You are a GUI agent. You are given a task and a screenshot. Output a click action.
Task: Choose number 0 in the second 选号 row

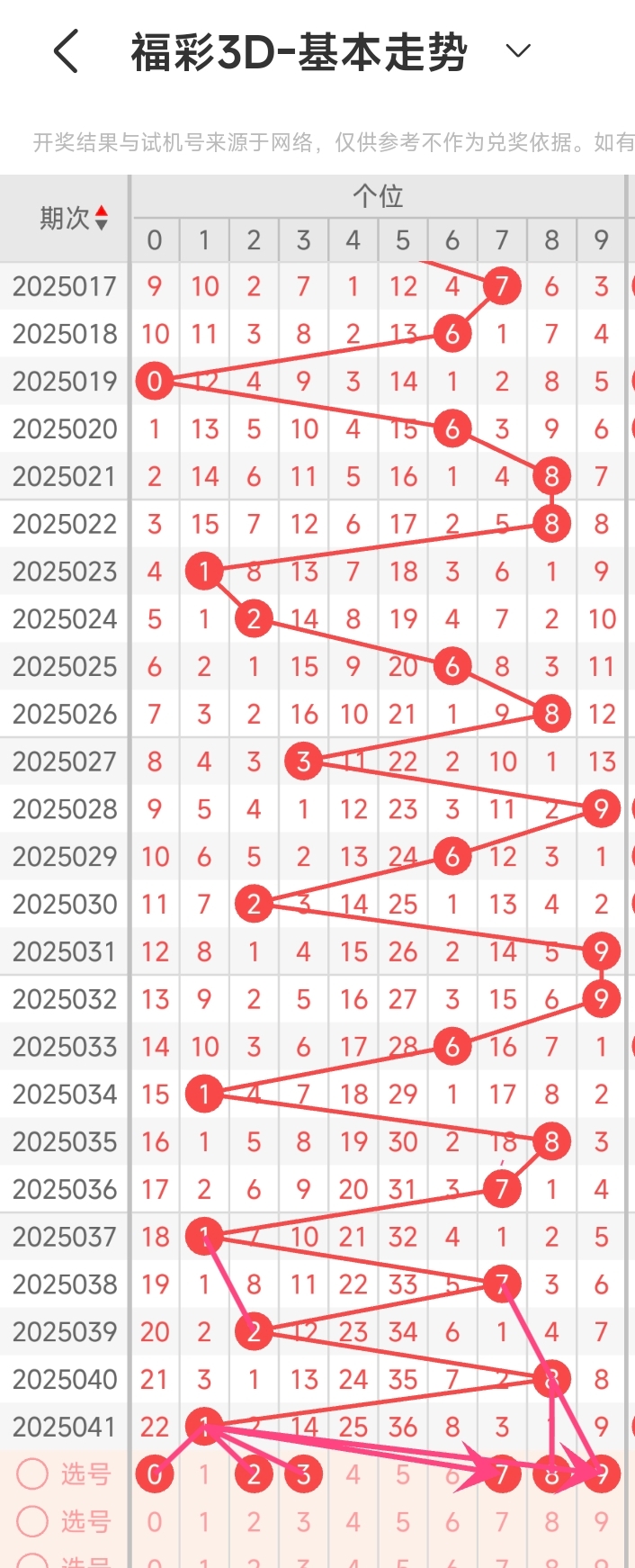(x=155, y=1522)
